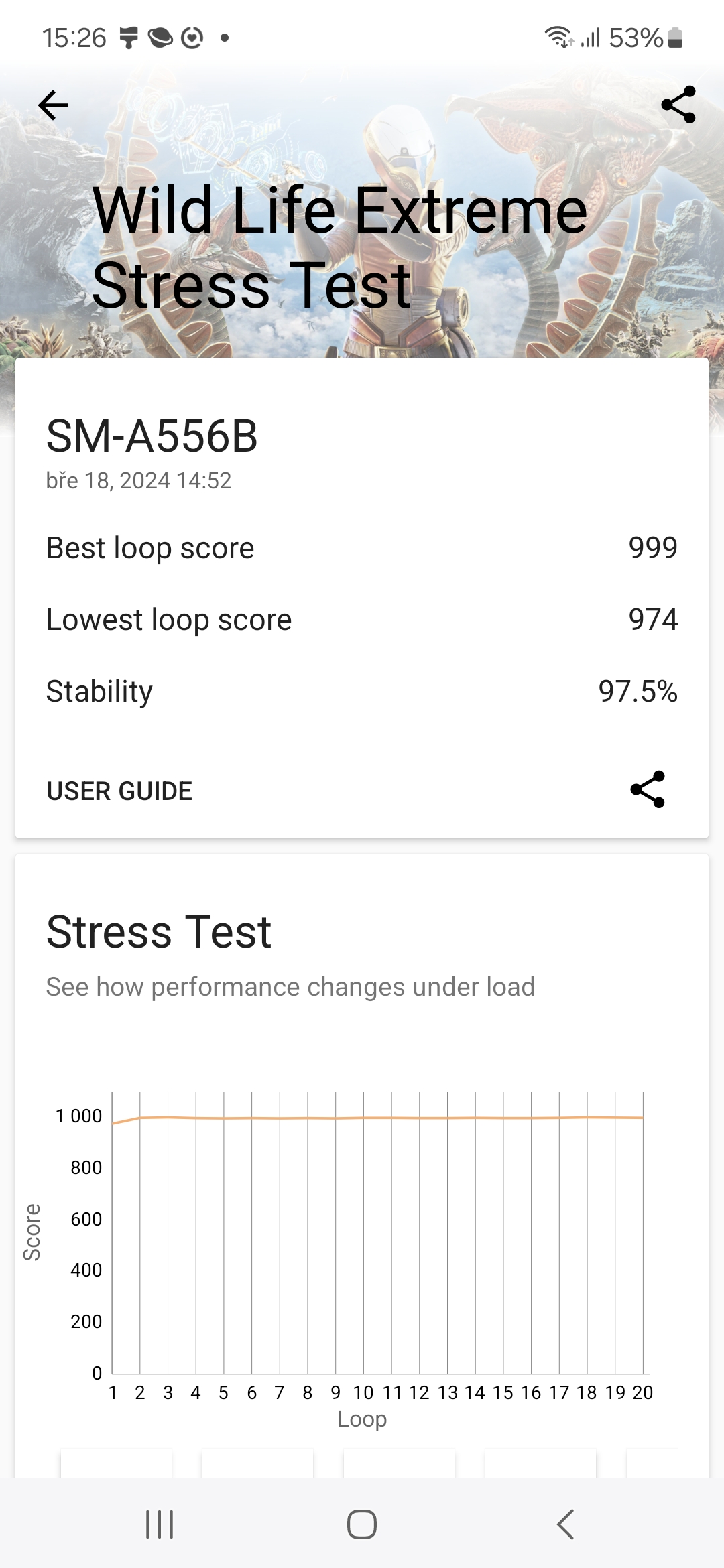Image resolution: width=724 pixels, height=1568 pixels.
Task: Share the SM-A556B result card
Action: pos(648,789)
